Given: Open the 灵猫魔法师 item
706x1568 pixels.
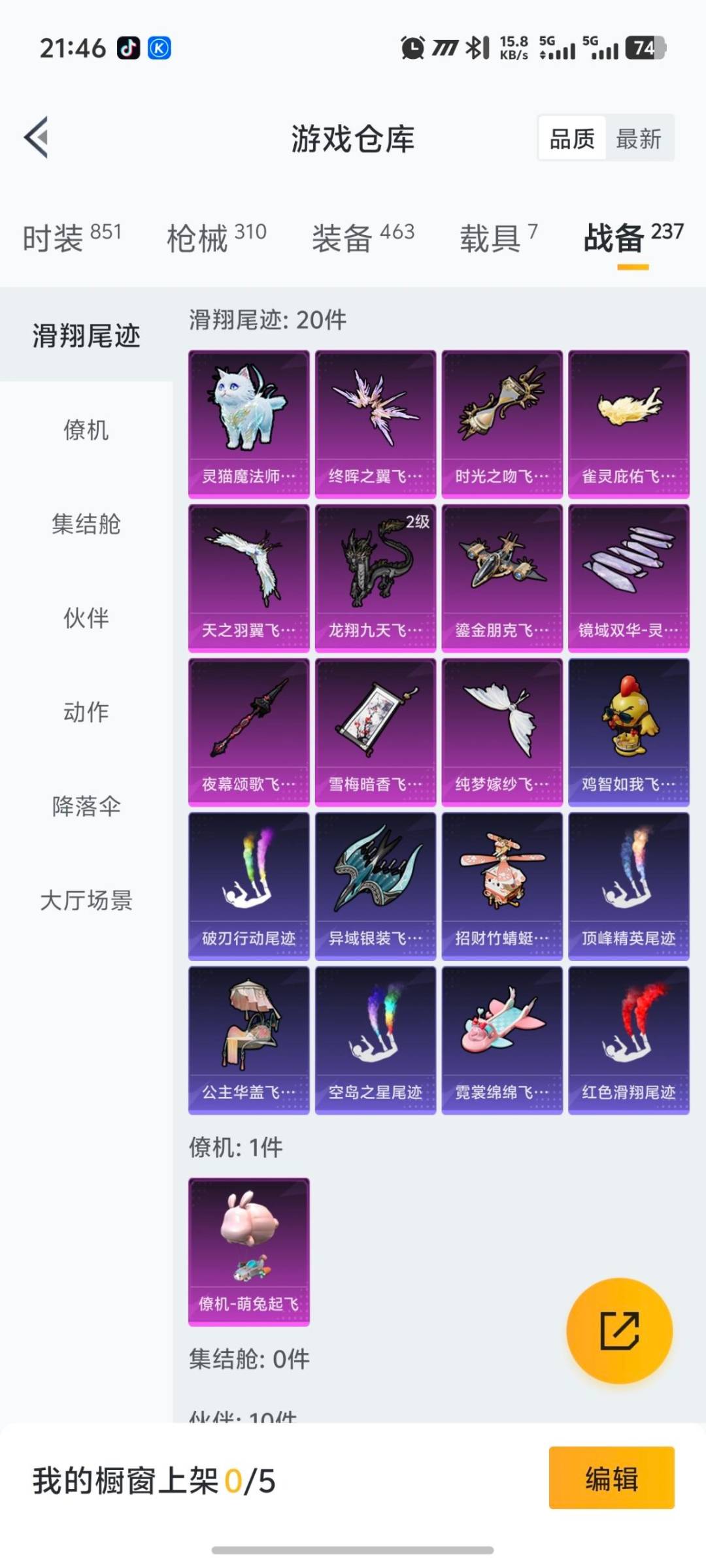Looking at the screenshot, I should coord(248,424).
